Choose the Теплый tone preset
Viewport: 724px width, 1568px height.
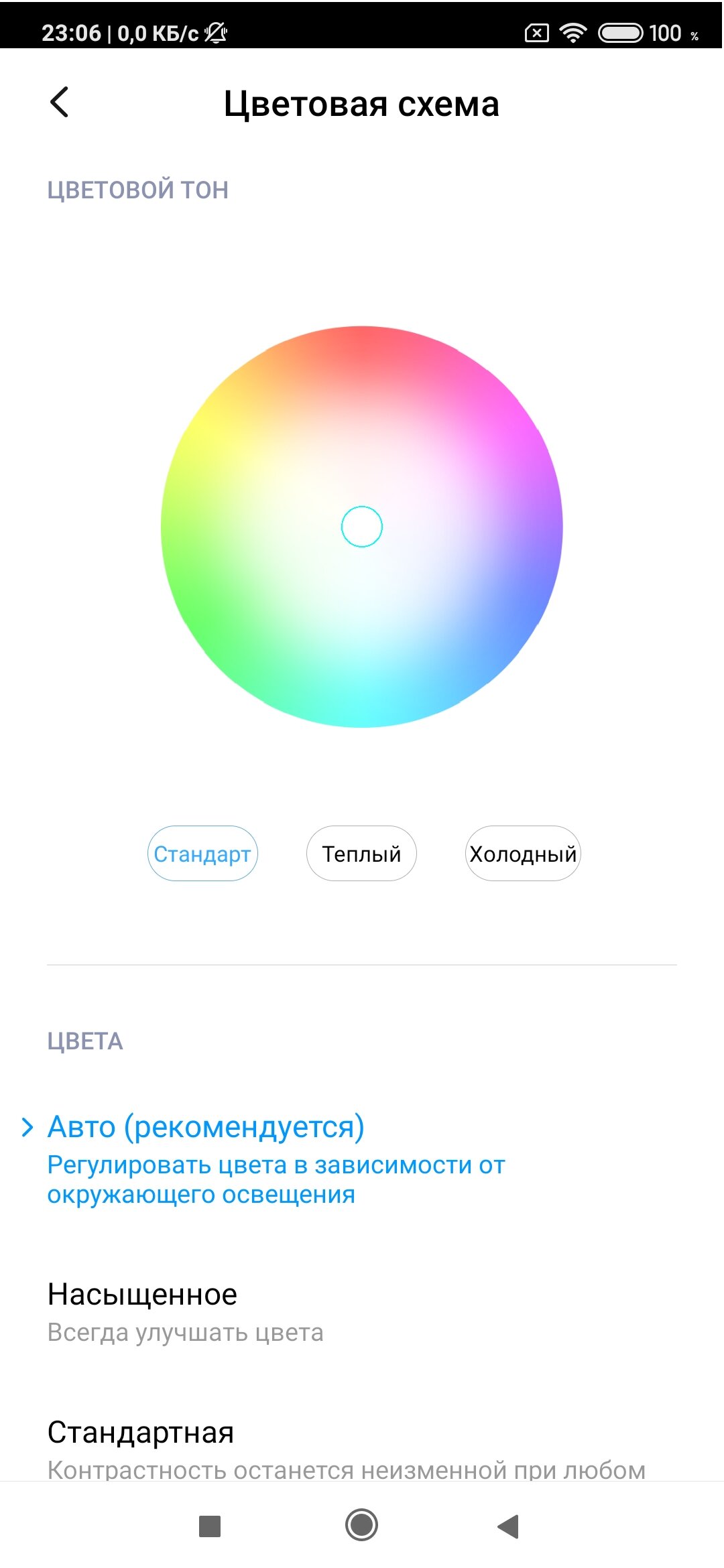[x=361, y=854]
